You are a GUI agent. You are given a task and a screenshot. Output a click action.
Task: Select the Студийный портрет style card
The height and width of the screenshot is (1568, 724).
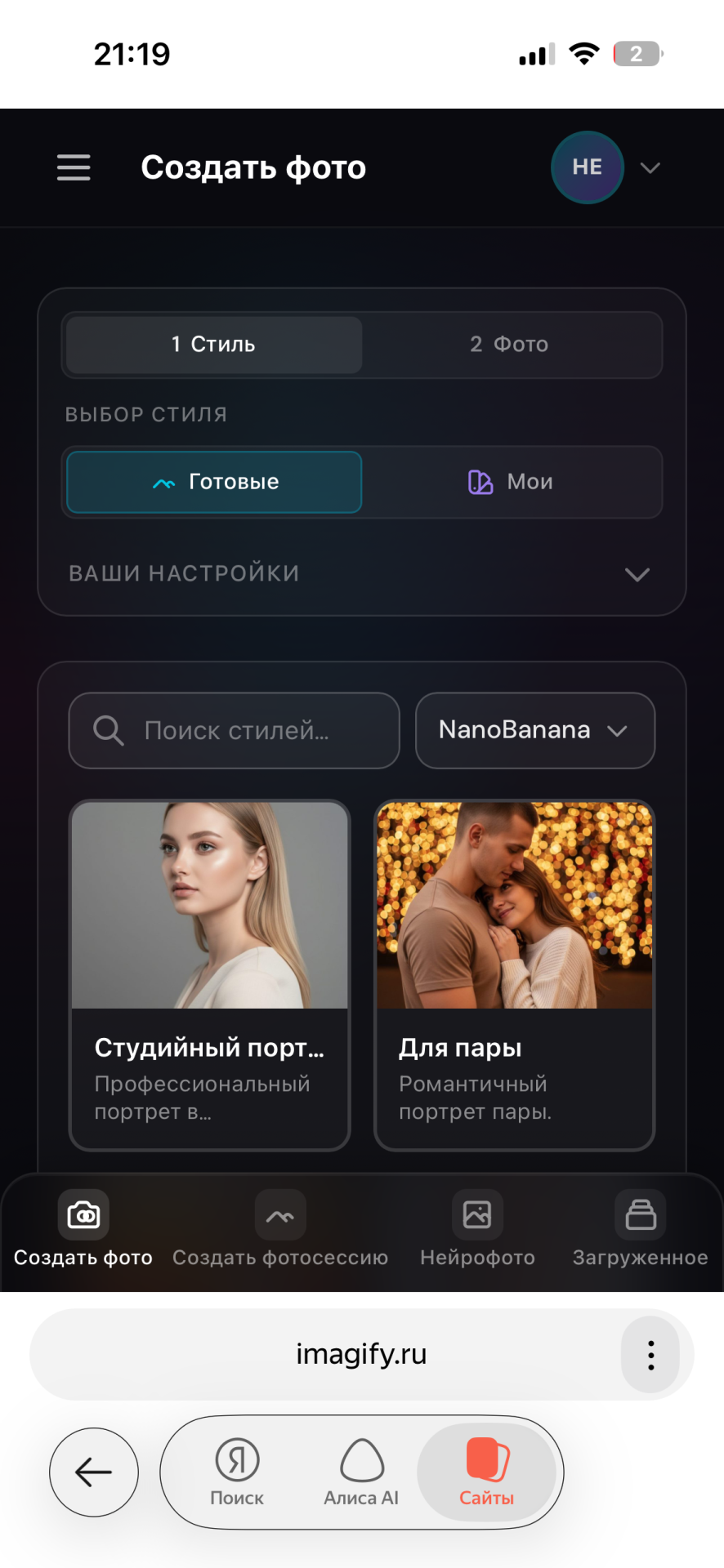[210, 974]
